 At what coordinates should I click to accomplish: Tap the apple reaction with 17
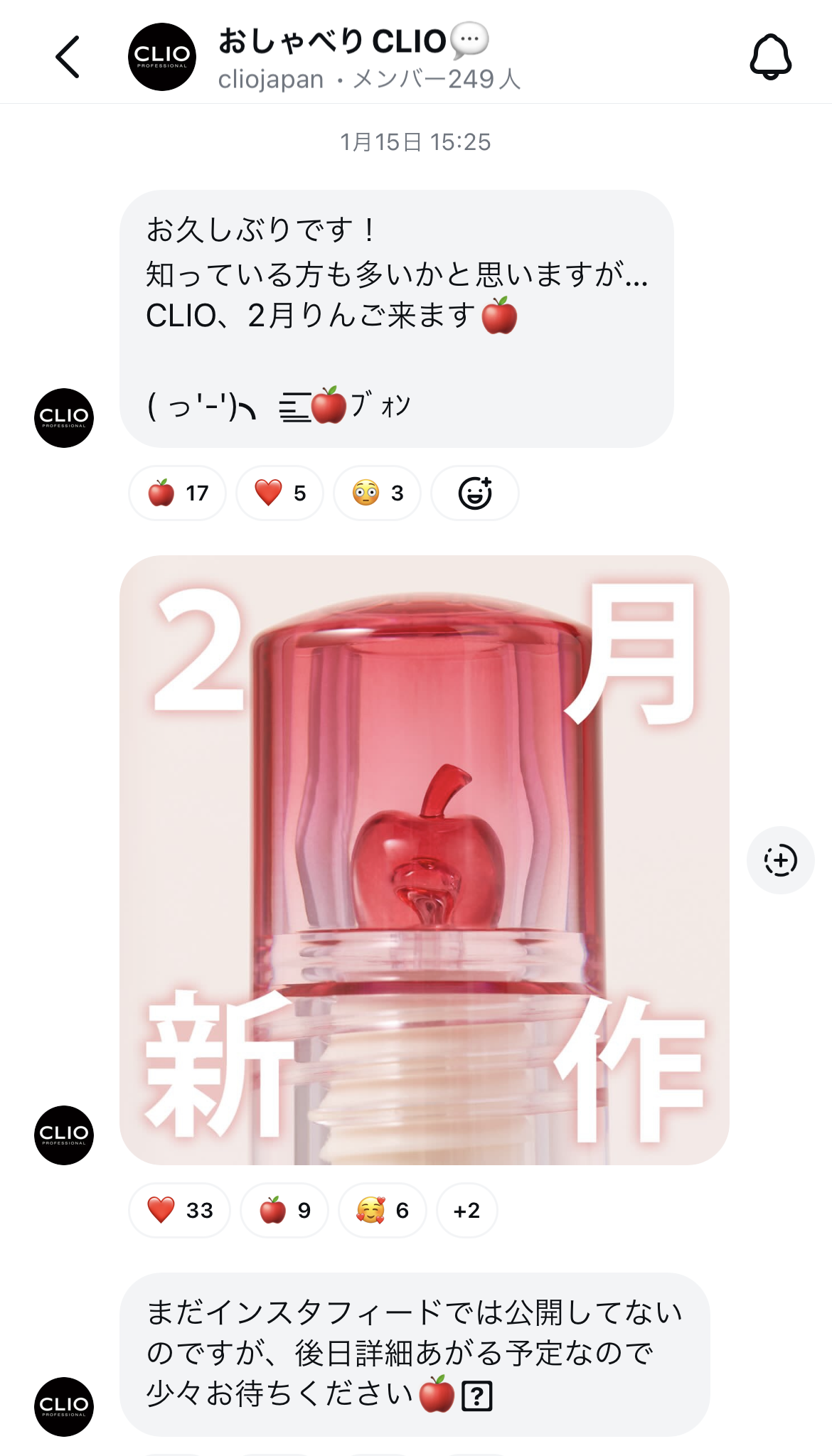tap(178, 493)
